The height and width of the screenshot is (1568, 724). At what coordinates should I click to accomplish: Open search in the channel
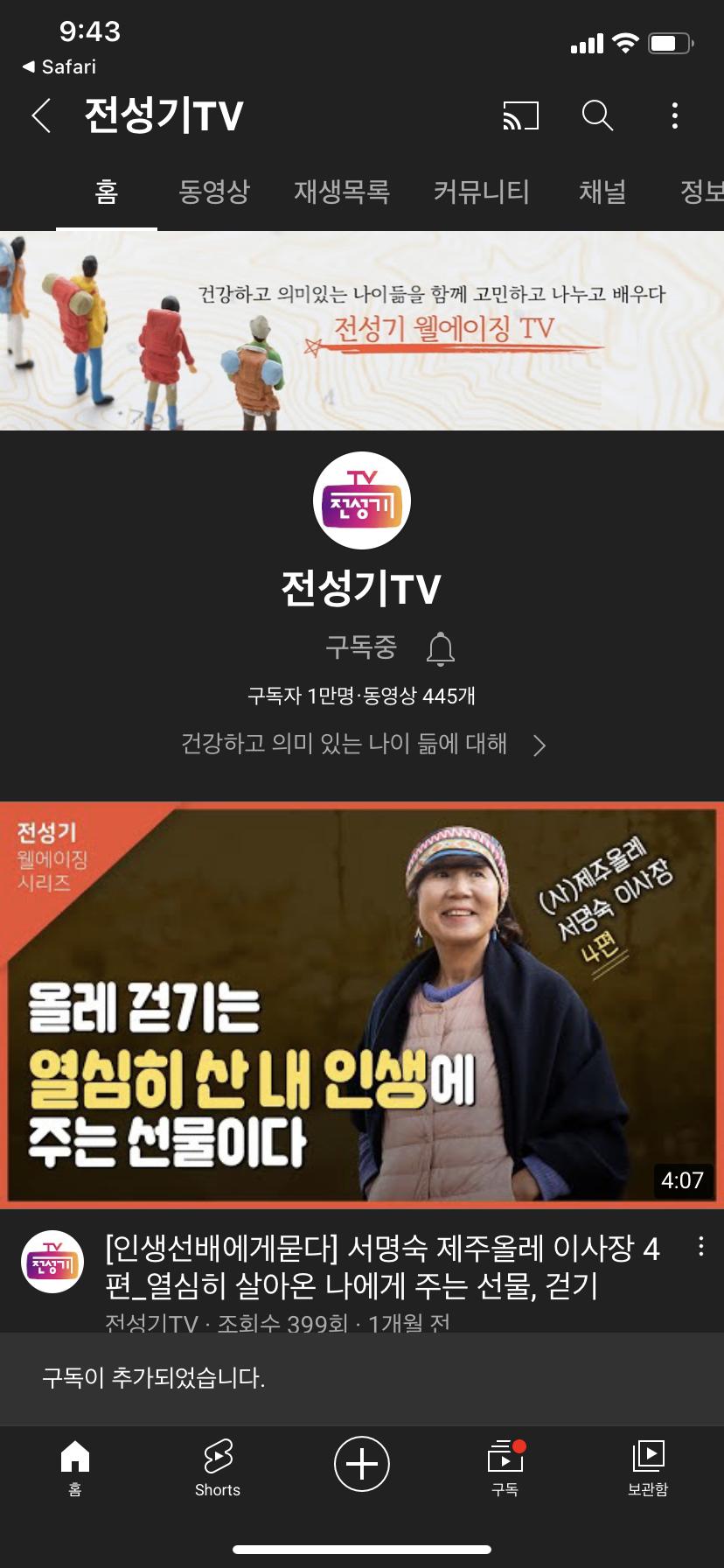point(597,115)
